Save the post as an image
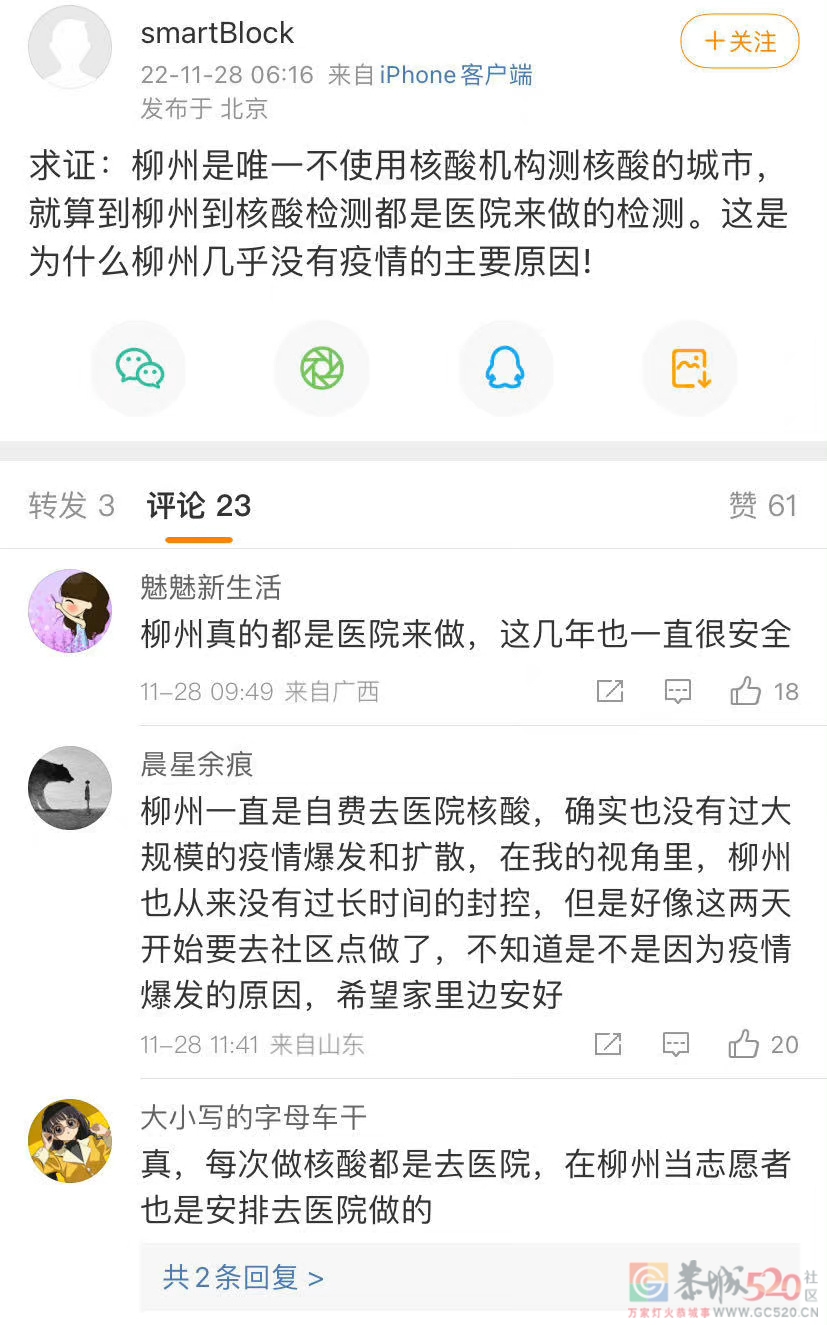Viewport: 827px width, 1325px height. 689,368
